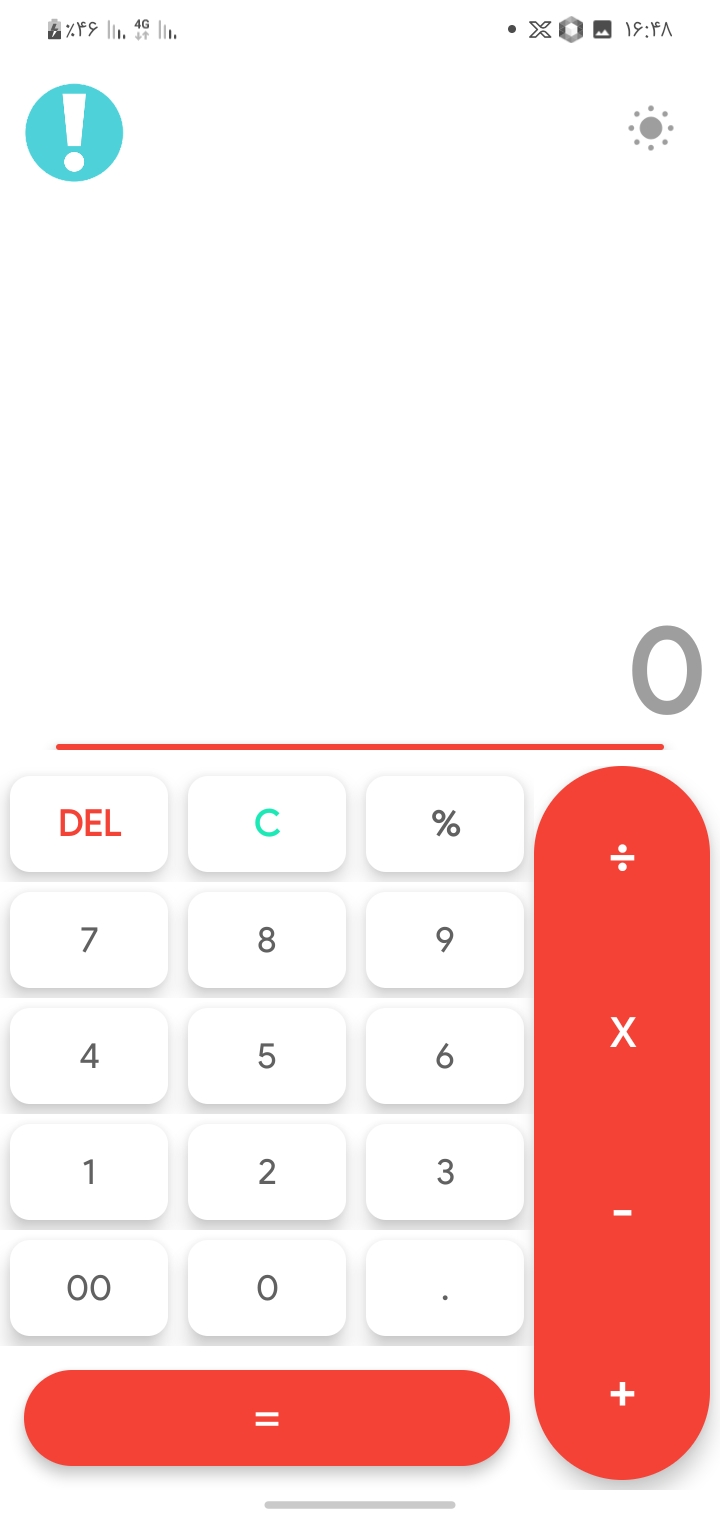This screenshot has height=1520, width=720.
Task: Enter digit 3
Action: (x=445, y=1172)
